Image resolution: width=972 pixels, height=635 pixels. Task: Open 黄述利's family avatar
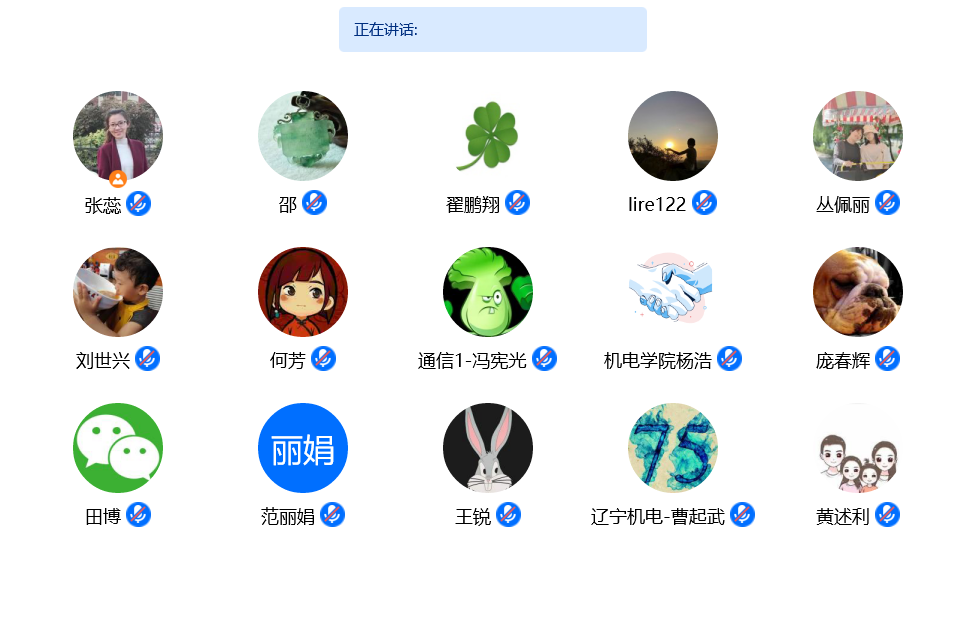click(x=858, y=448)
